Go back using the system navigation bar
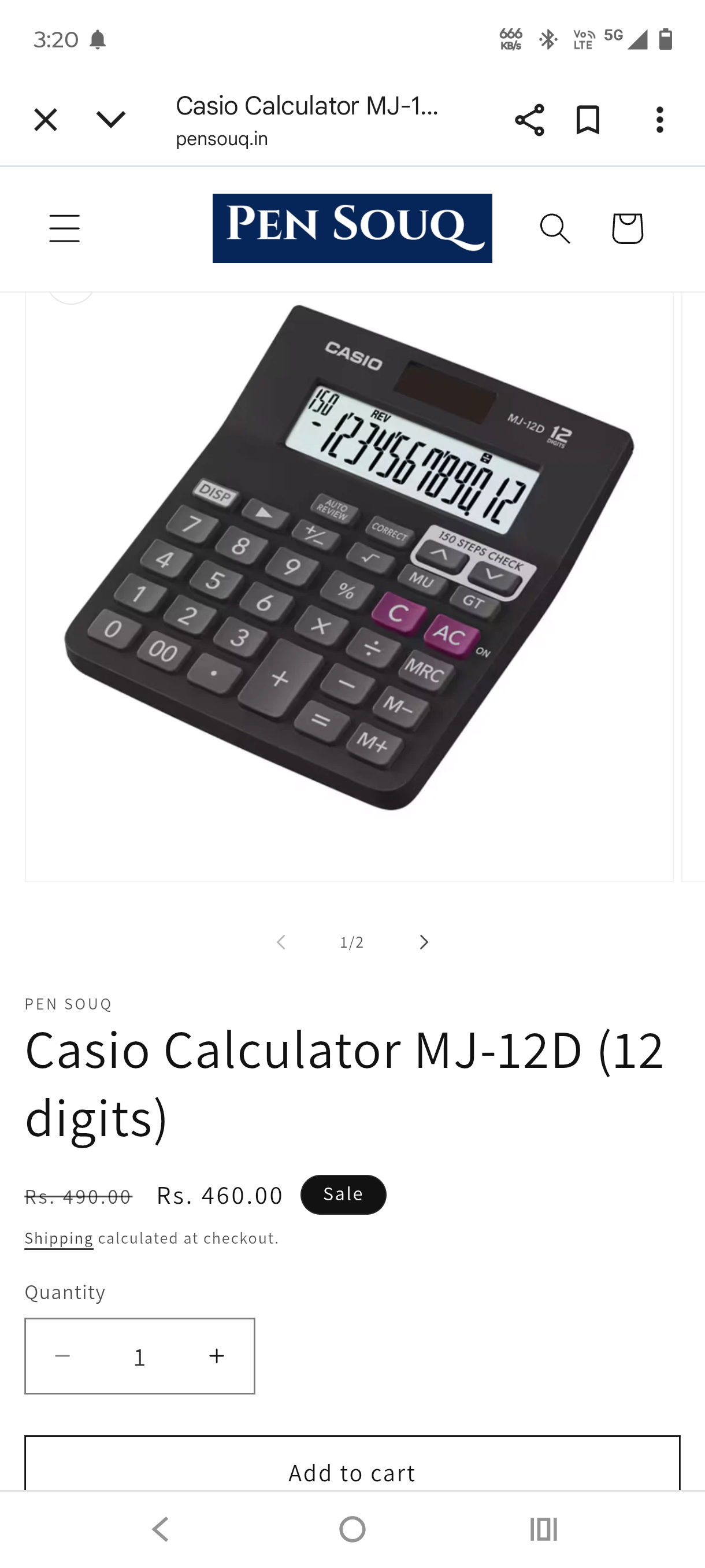The image size is (705, 1568). click(161, 1529)
